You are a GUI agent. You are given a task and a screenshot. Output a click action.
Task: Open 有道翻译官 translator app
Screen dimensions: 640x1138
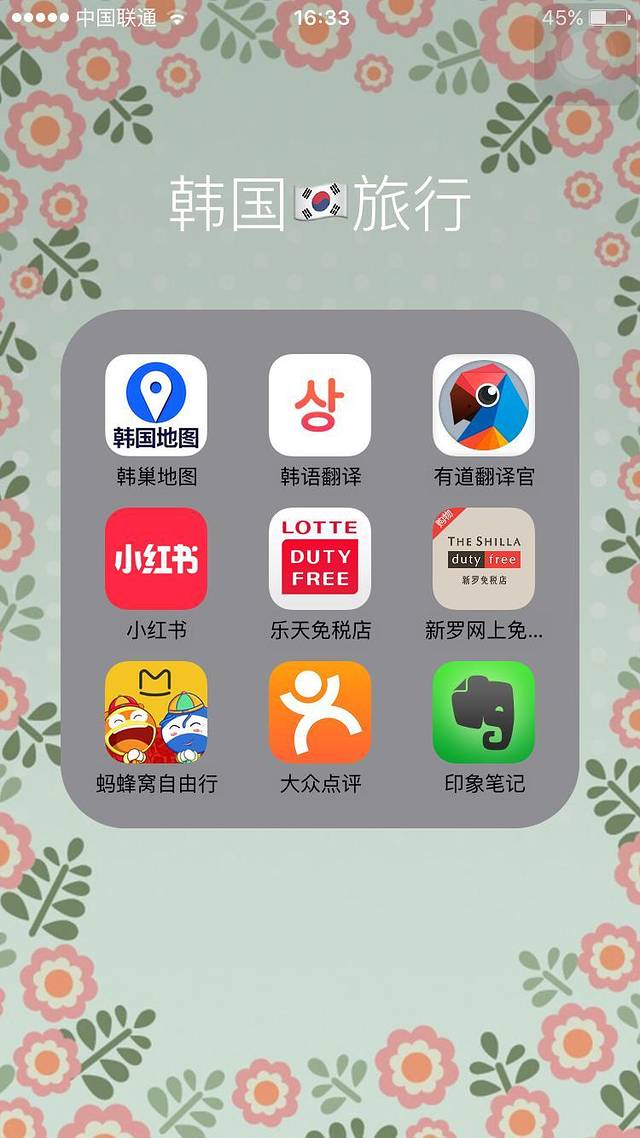[484, 405]
